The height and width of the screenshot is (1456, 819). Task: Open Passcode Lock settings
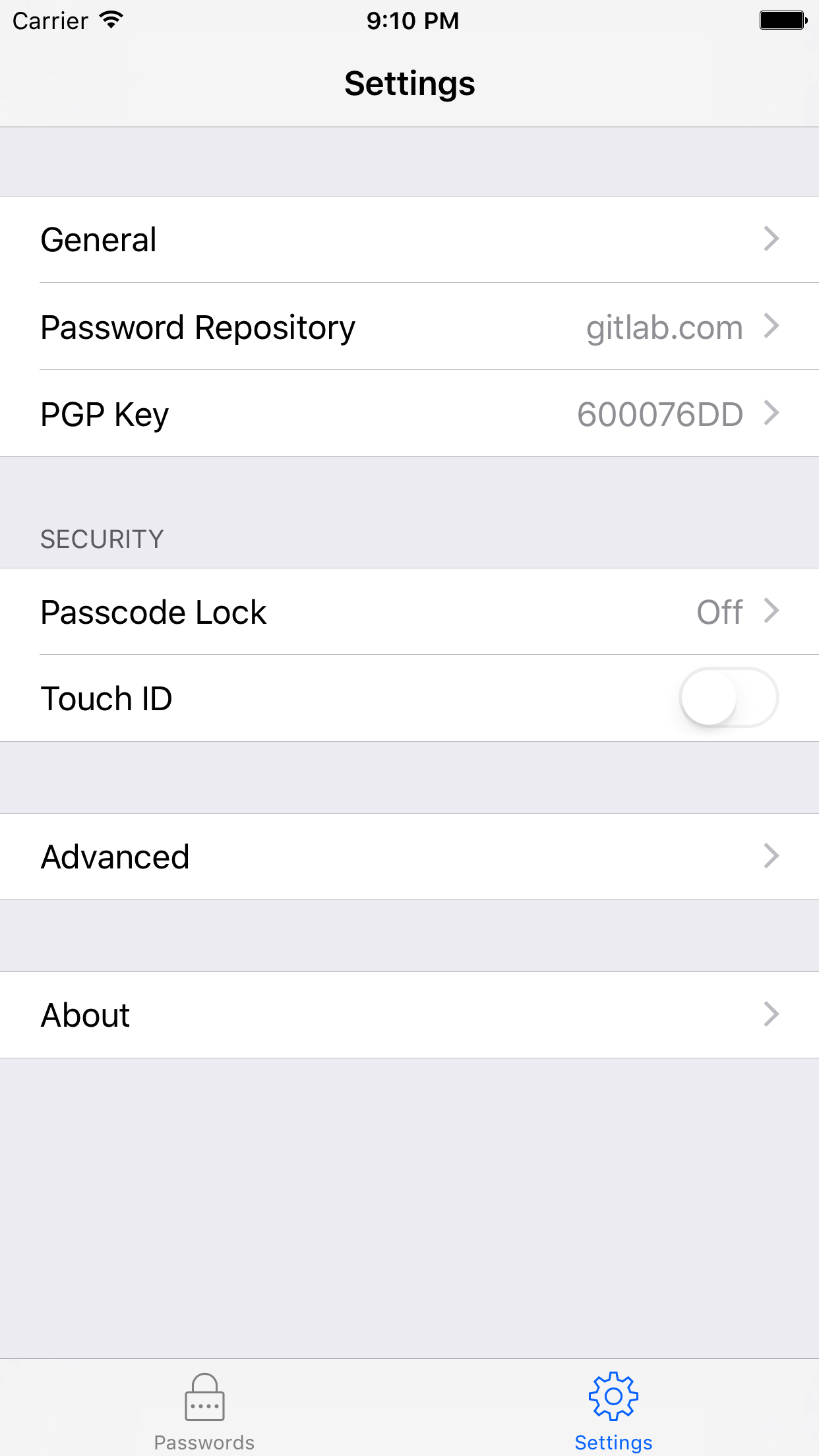coord(409,612)
